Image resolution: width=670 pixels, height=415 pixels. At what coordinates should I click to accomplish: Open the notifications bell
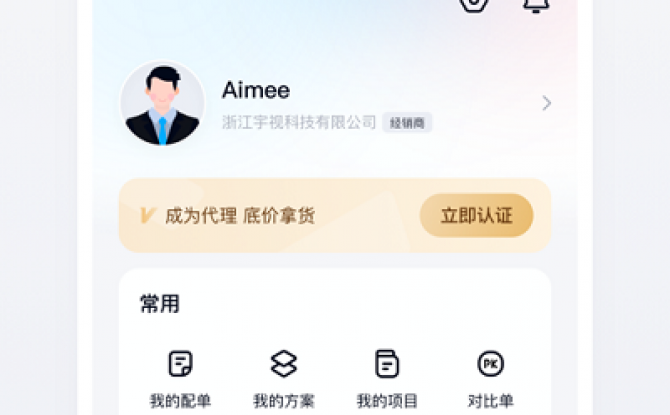(536, 4)
